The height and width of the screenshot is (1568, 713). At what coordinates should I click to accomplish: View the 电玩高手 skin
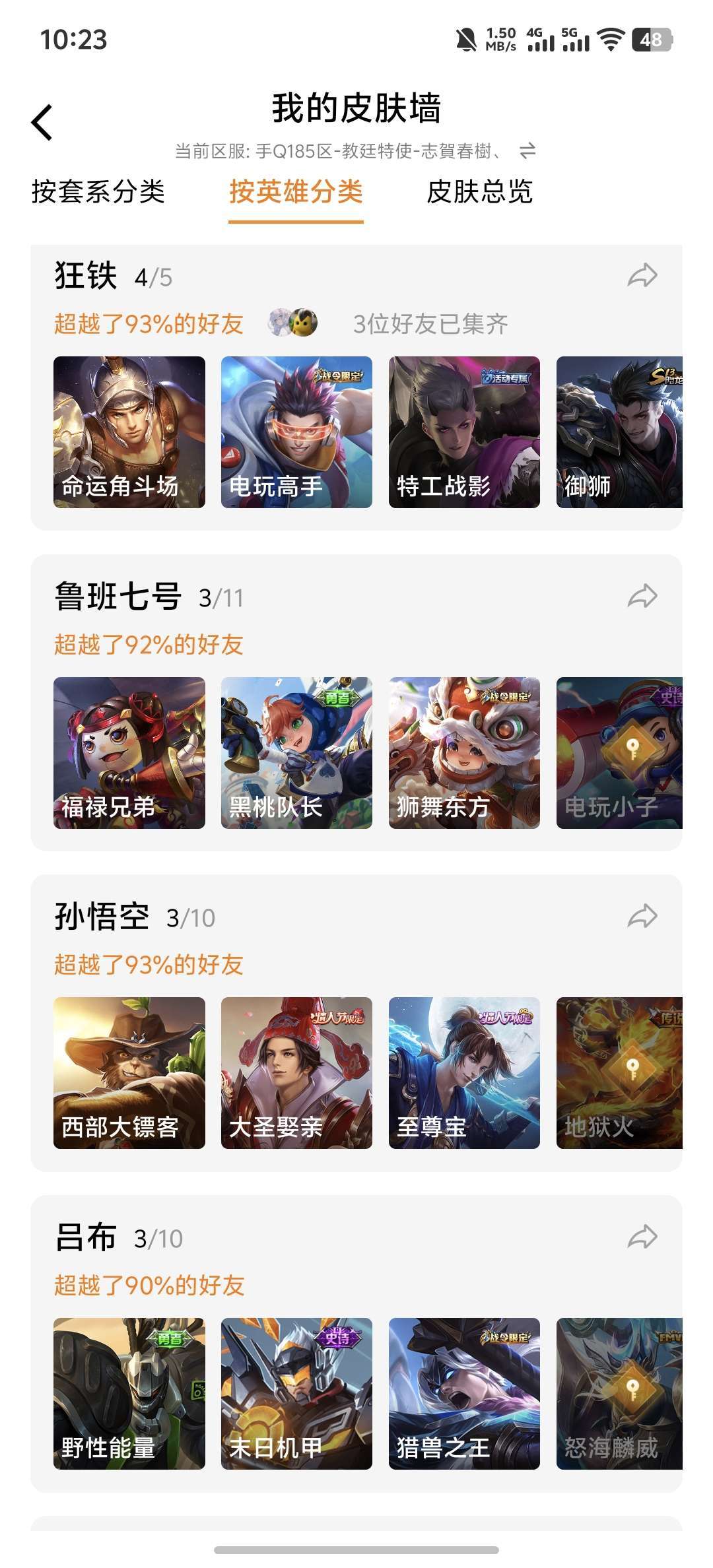[x=296, y=432]
